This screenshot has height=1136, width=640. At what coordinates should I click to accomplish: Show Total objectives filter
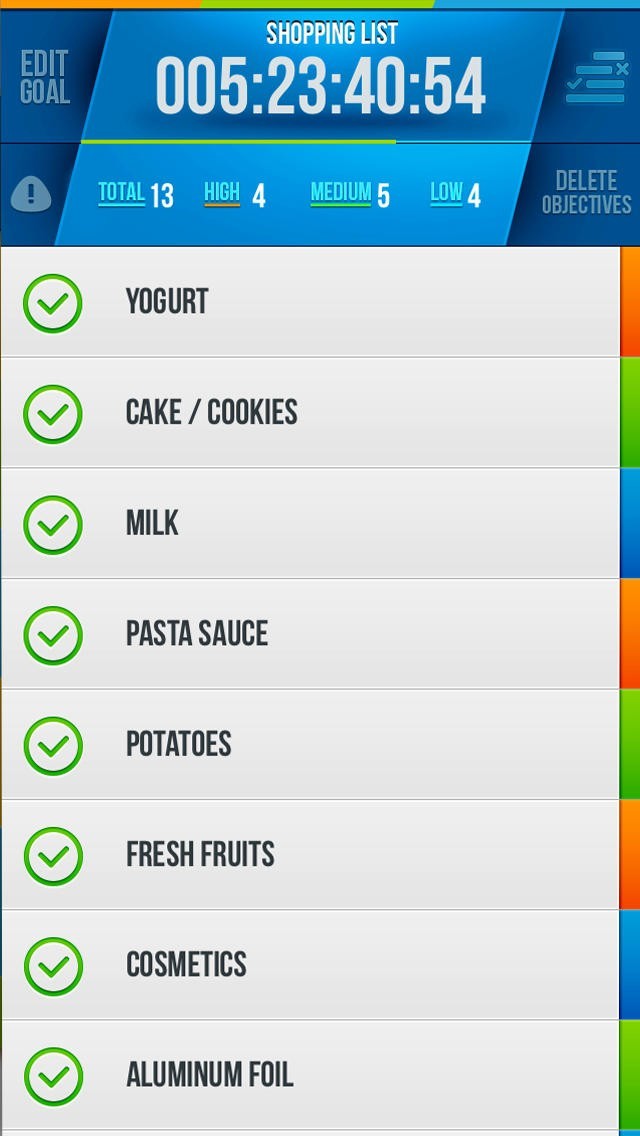click(135, 194)
